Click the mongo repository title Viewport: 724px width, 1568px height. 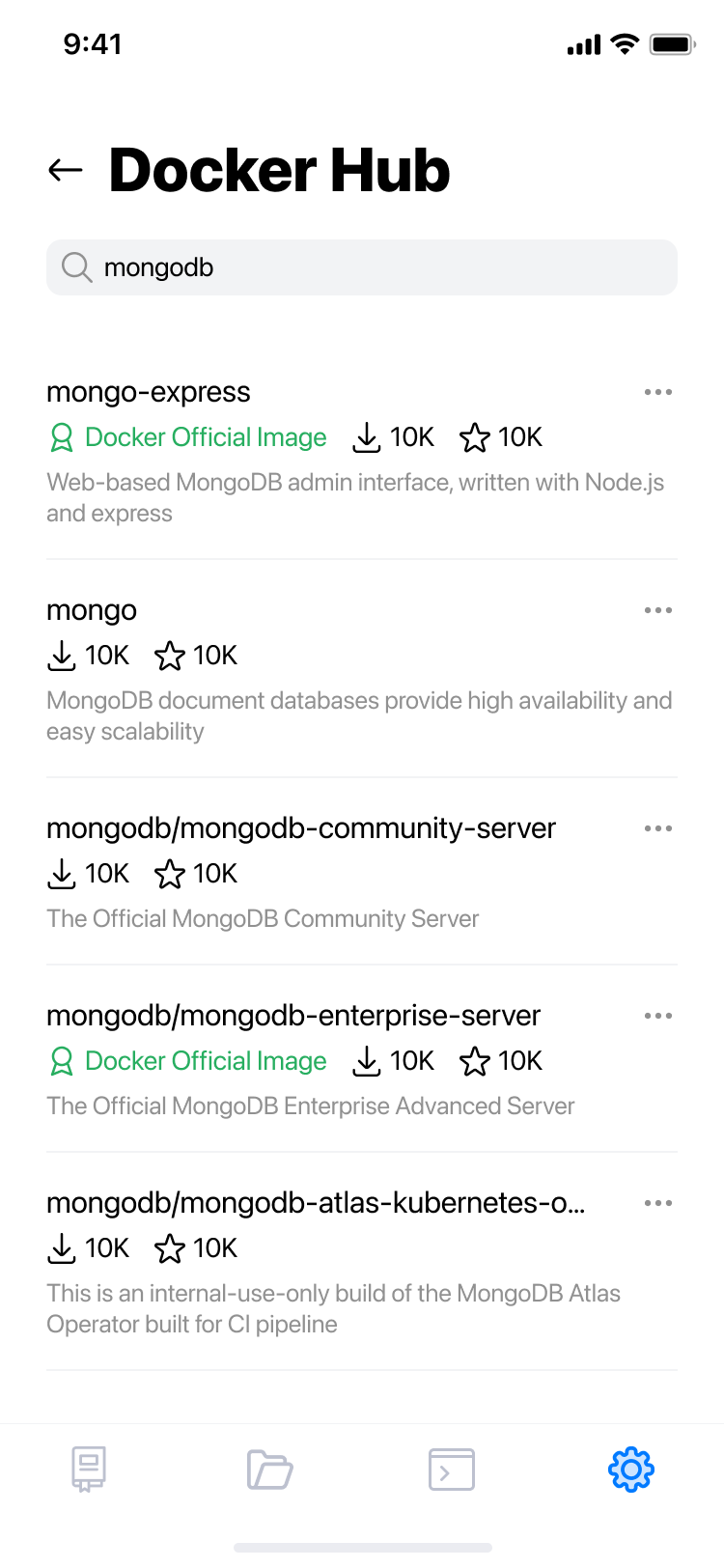tap(91, 609)
